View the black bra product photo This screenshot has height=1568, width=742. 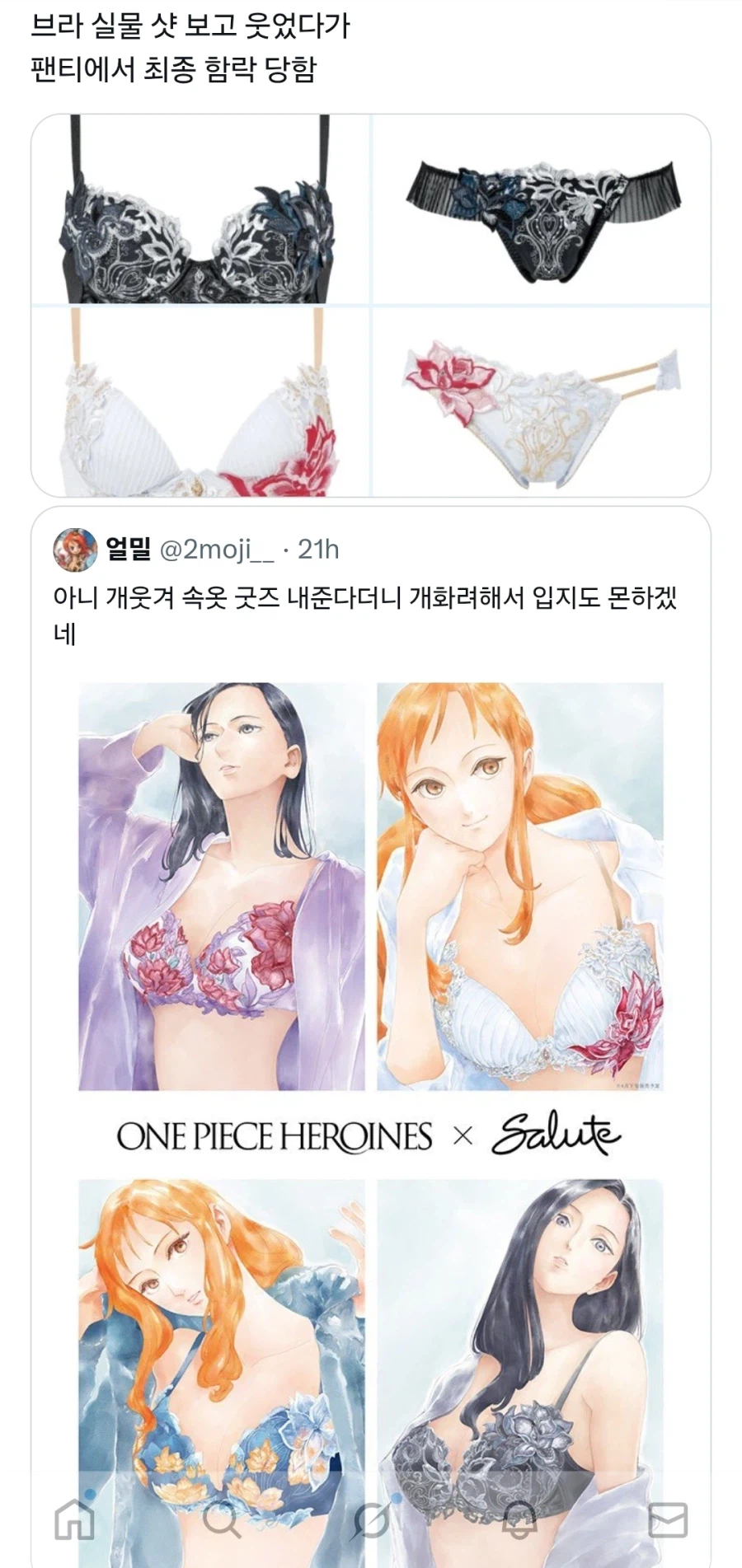coord(198,216)
